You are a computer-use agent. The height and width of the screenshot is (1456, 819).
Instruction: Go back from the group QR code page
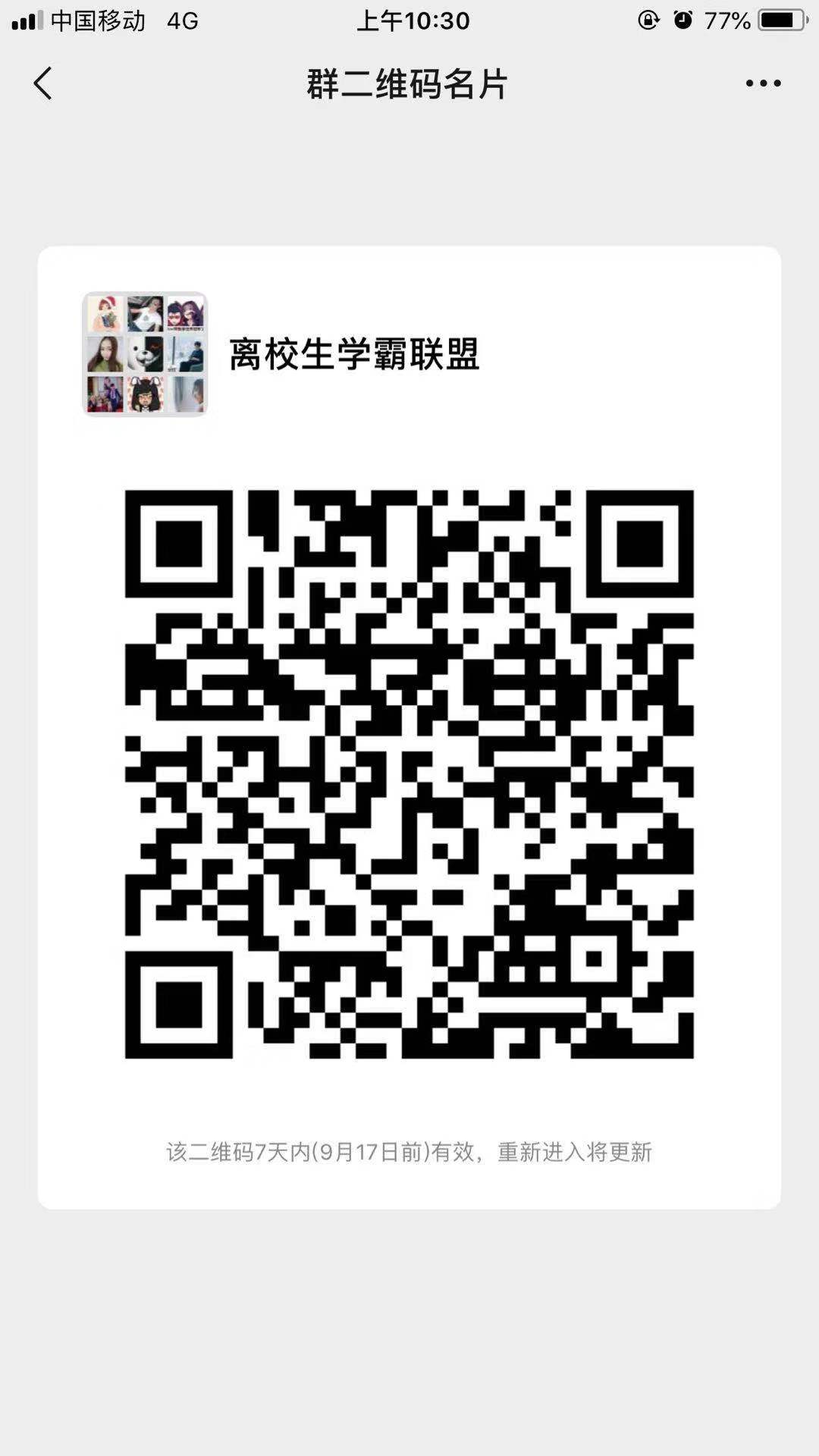point(43,83)
